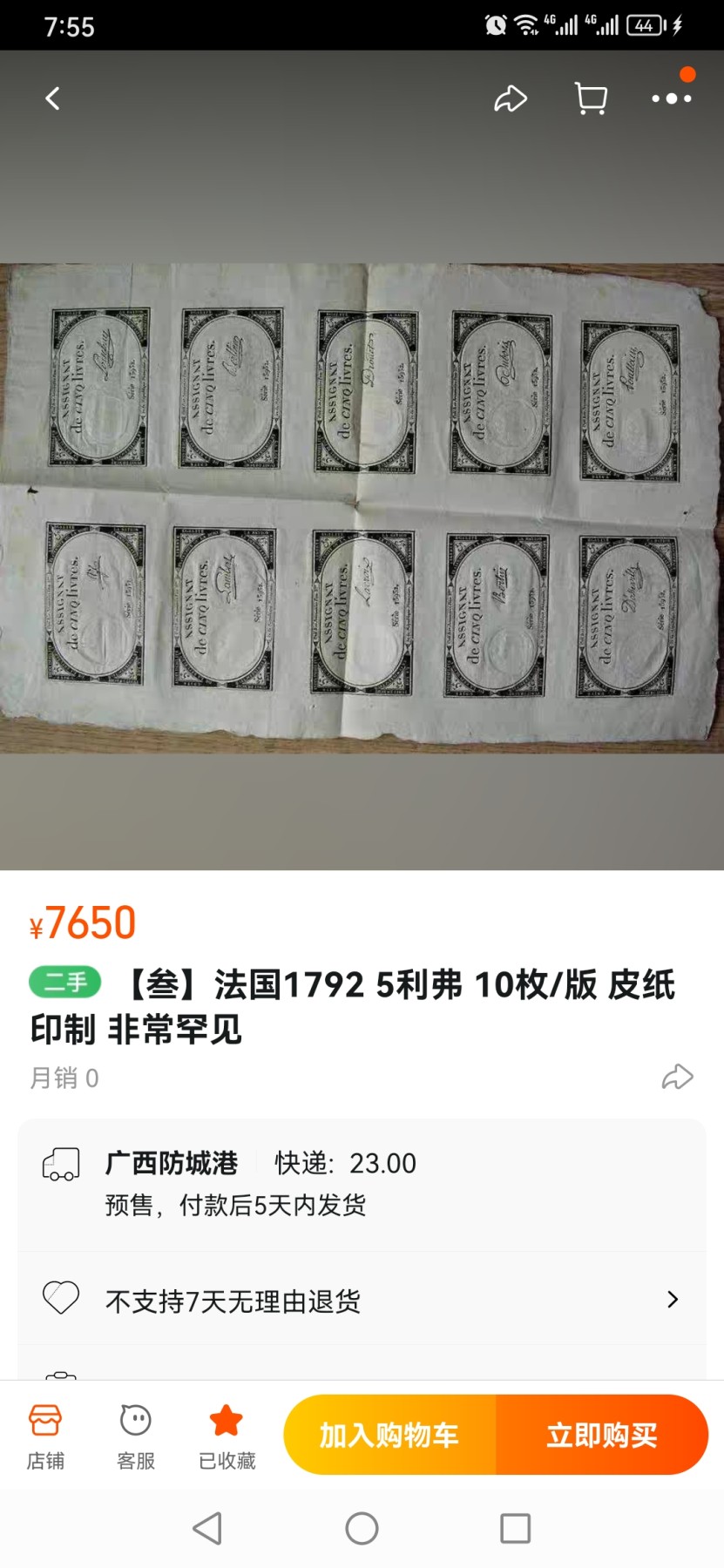Contact 客服 customer service

pyautogui.click(x=136, y=1436)
